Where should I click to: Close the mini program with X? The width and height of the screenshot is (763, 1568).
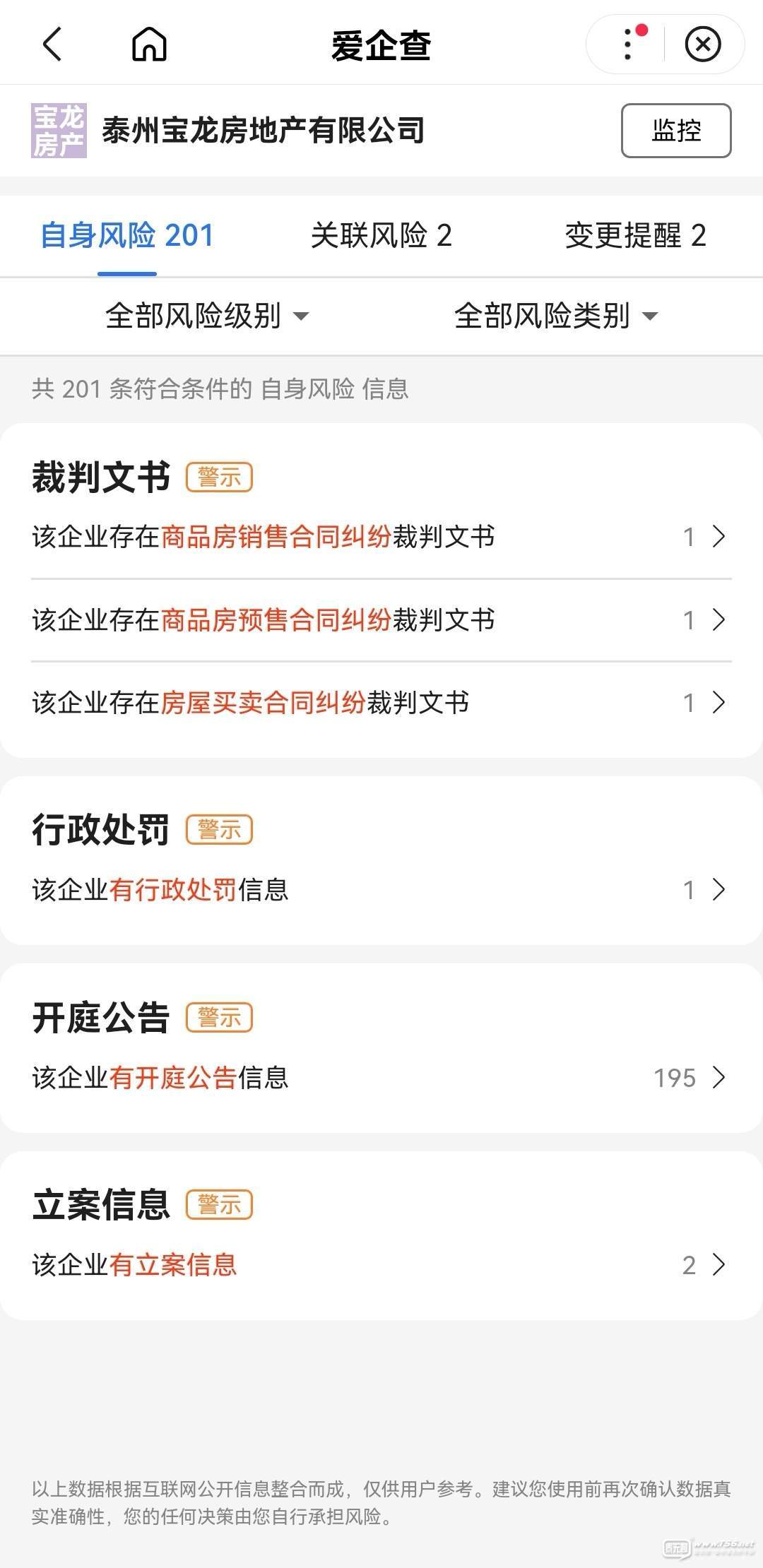703,44
